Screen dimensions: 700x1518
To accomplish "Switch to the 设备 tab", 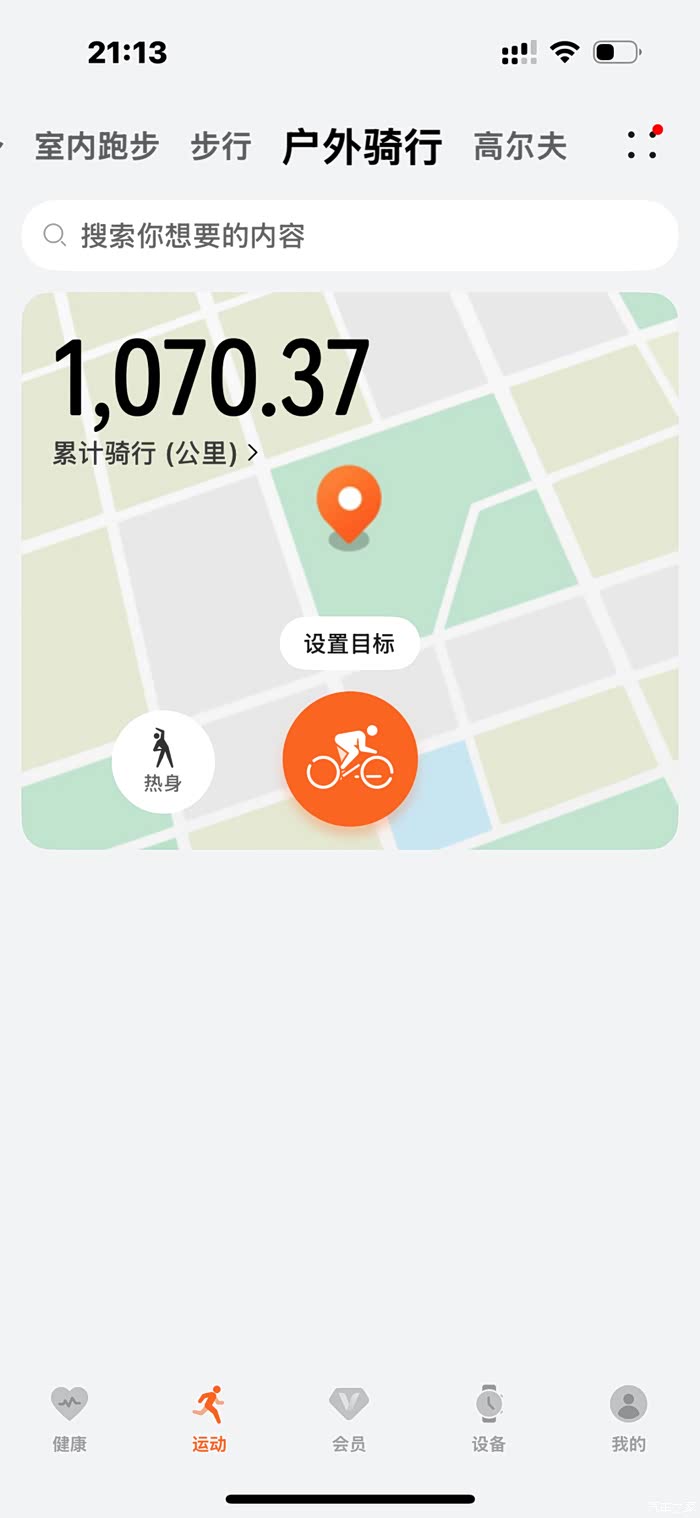I will tap(489, 1418).
